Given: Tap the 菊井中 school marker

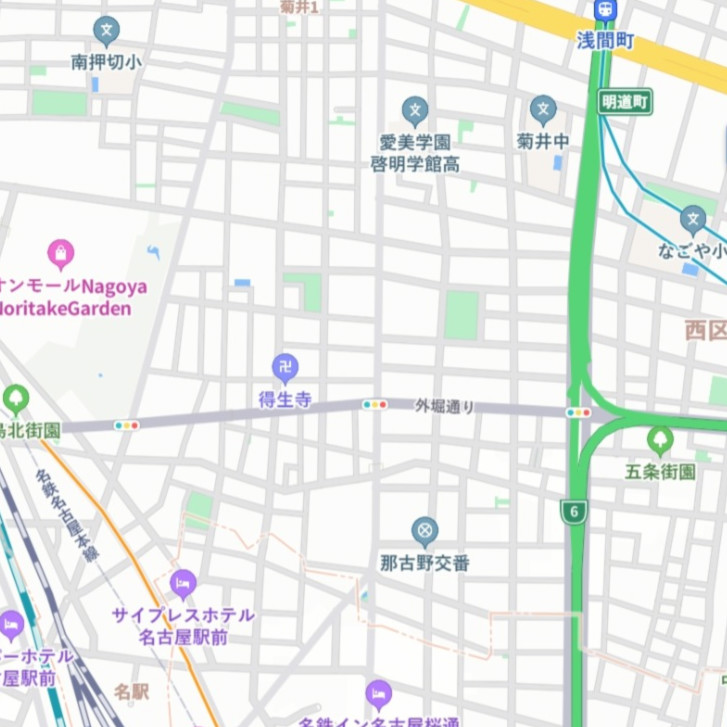Looking at the screenshot, I should (543, 110).
